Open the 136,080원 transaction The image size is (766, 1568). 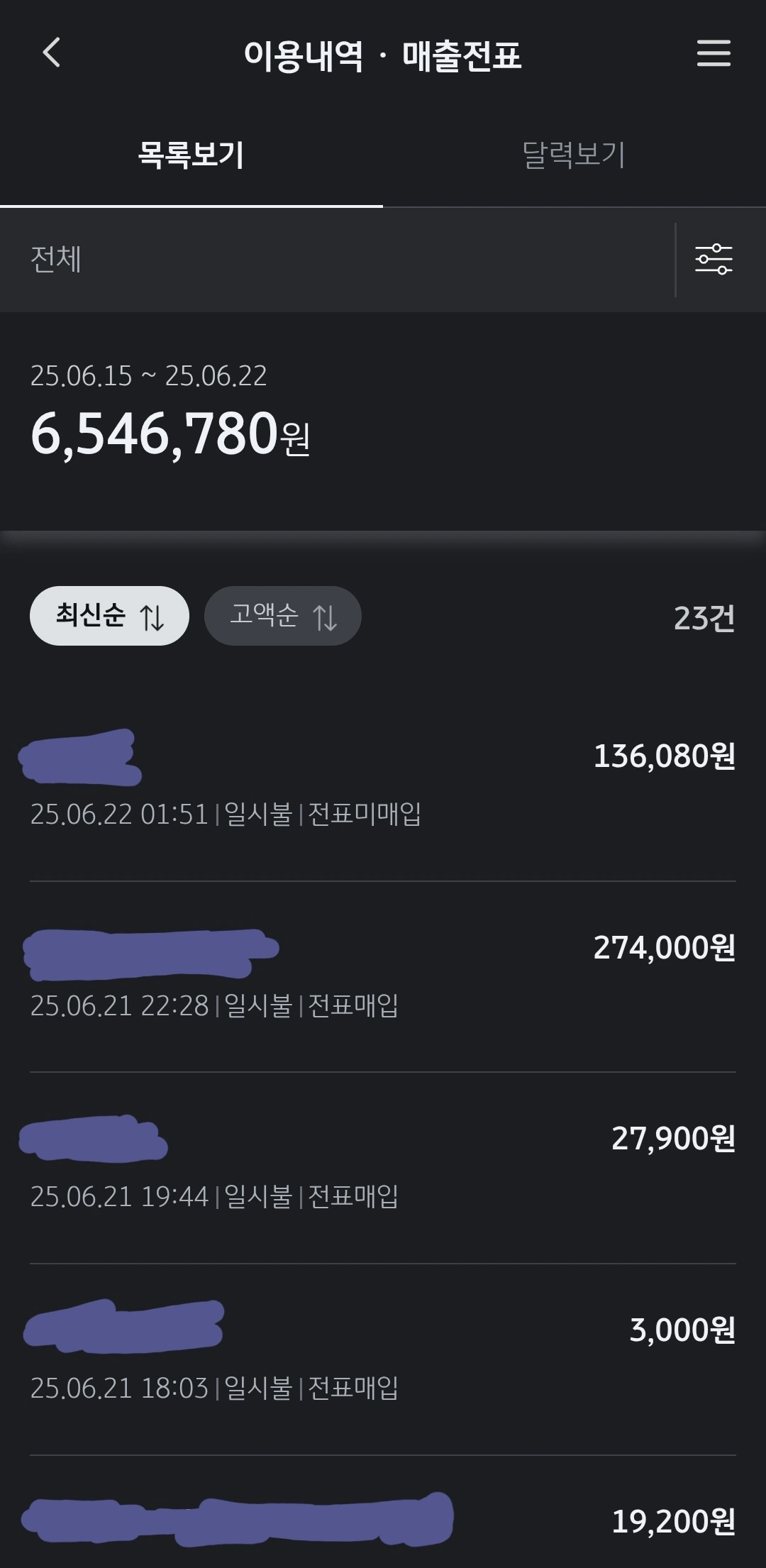(x=383, y=784)
